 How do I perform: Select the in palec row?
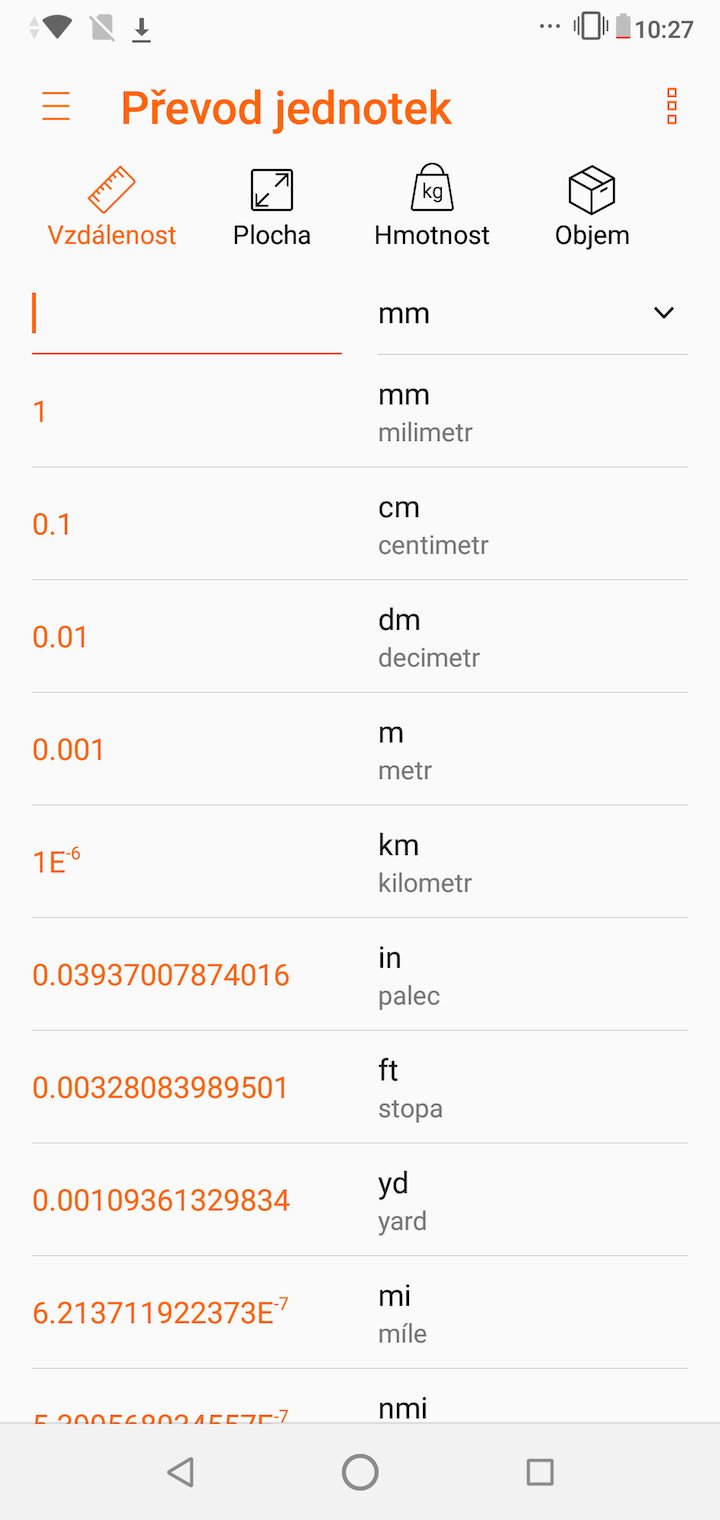[x=360, y=975]
